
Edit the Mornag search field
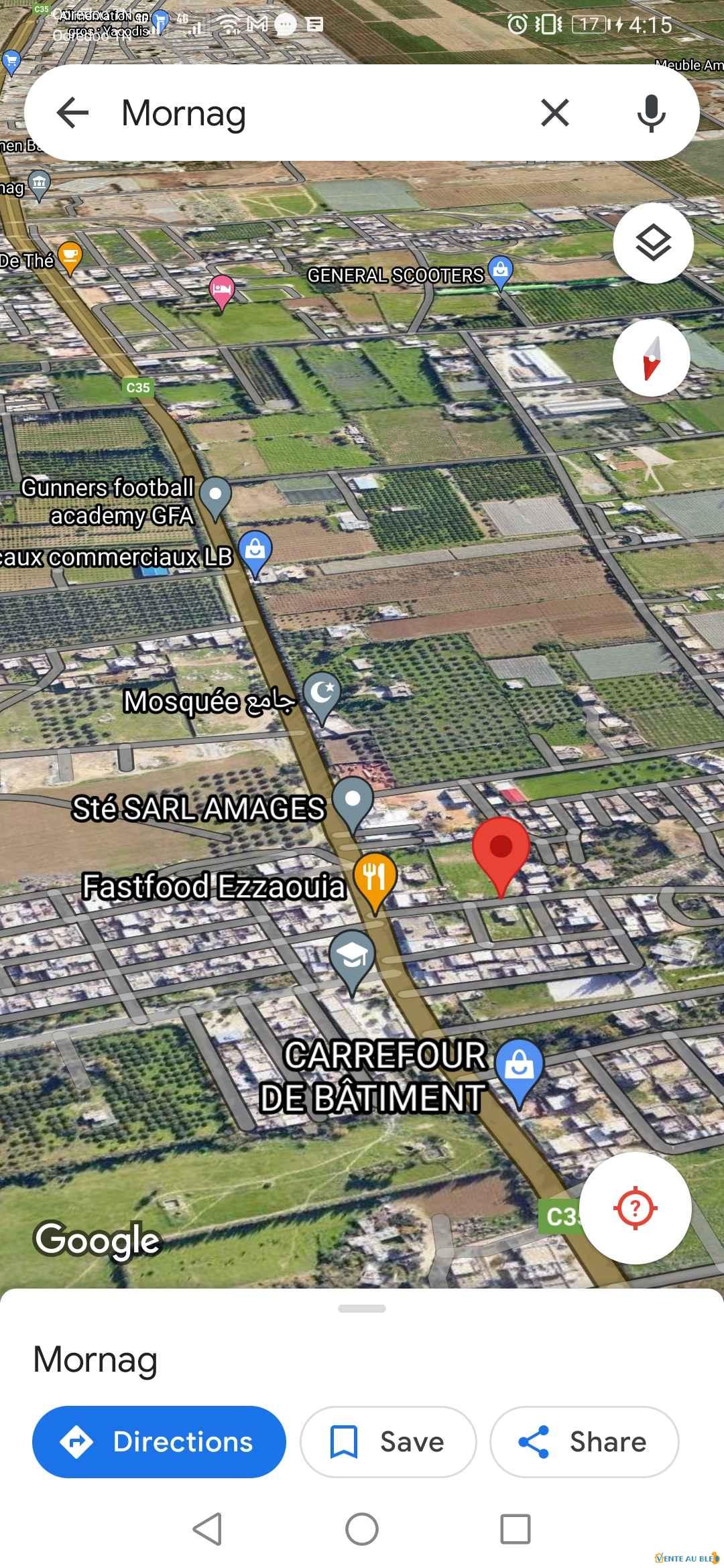click(x=302, y=113)
